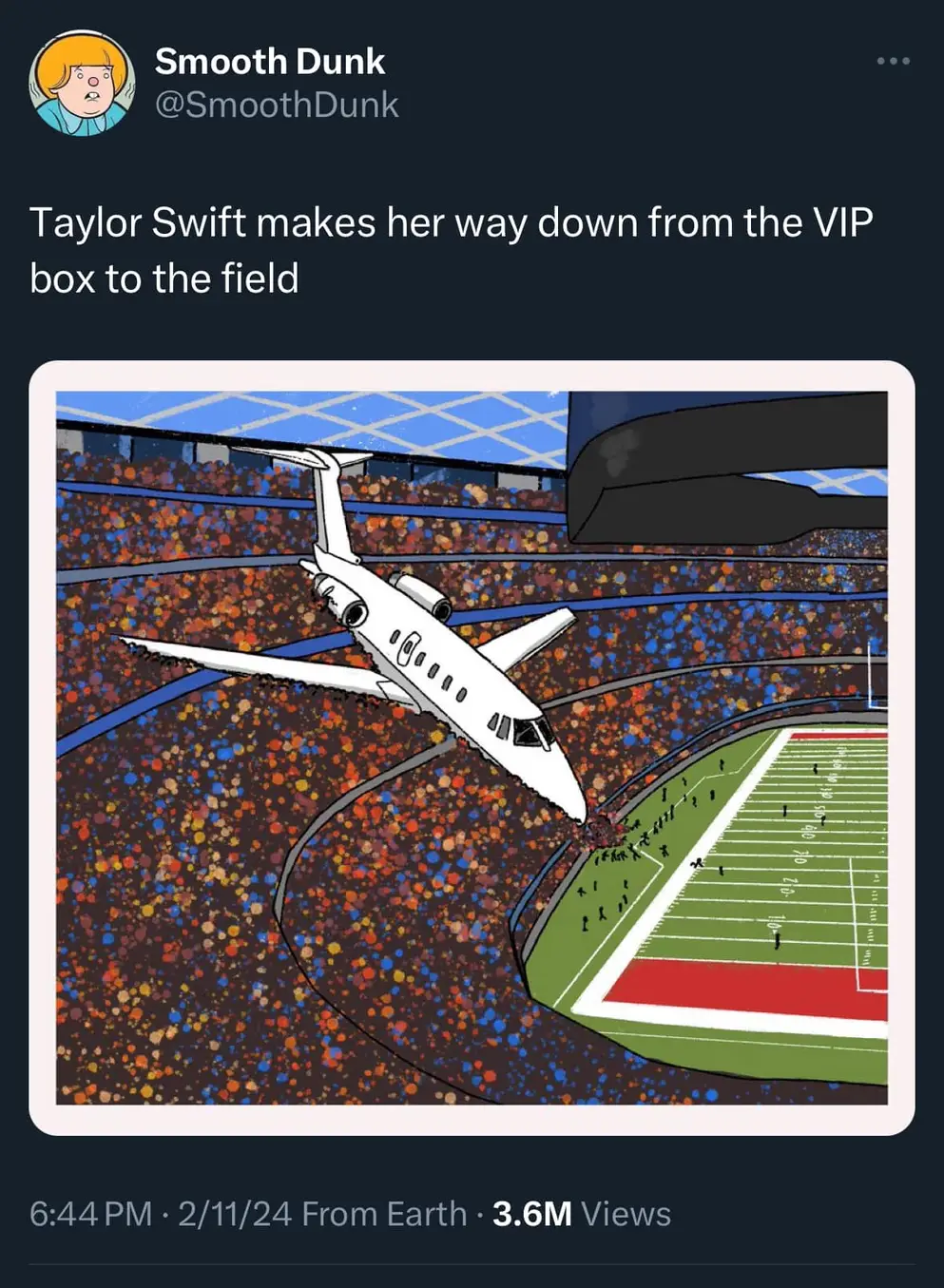Screen dimensions: 944x1288
Task: Open the airplane stadium illustration full screen
Action: (472, 747)
